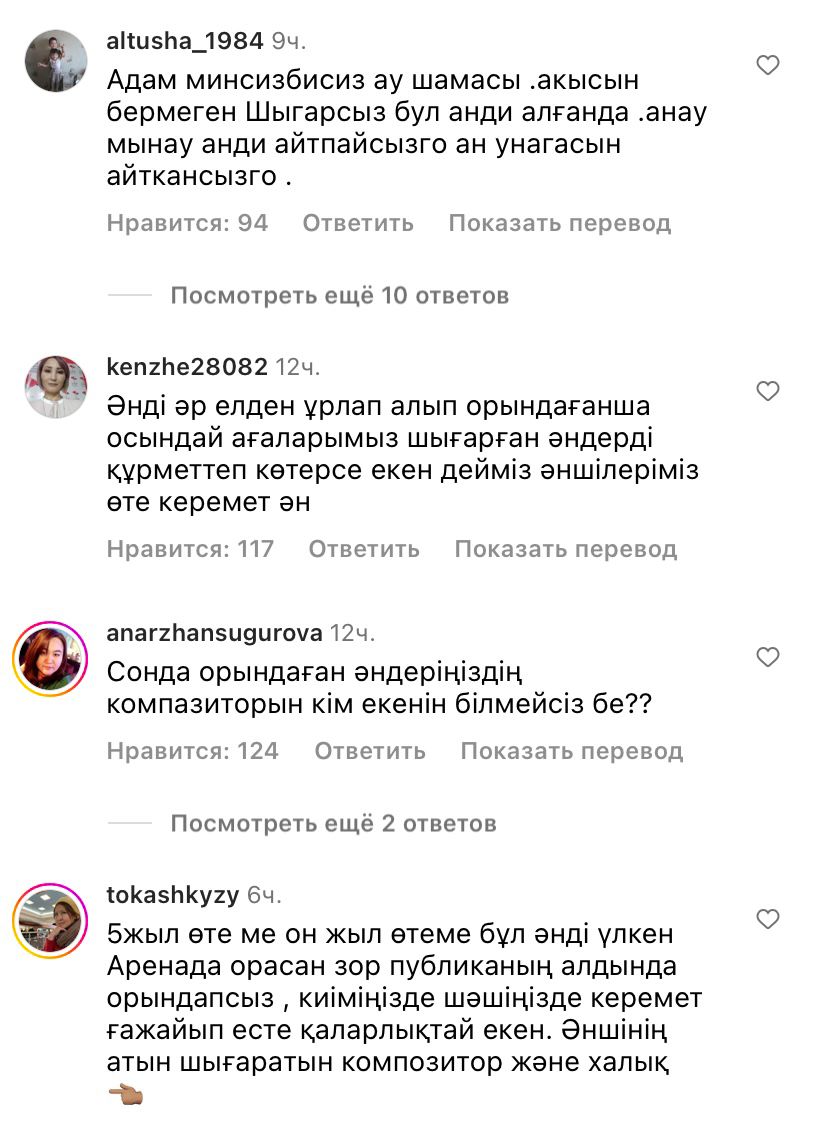Show translation of altusha_1984's comment

(559, 223)
